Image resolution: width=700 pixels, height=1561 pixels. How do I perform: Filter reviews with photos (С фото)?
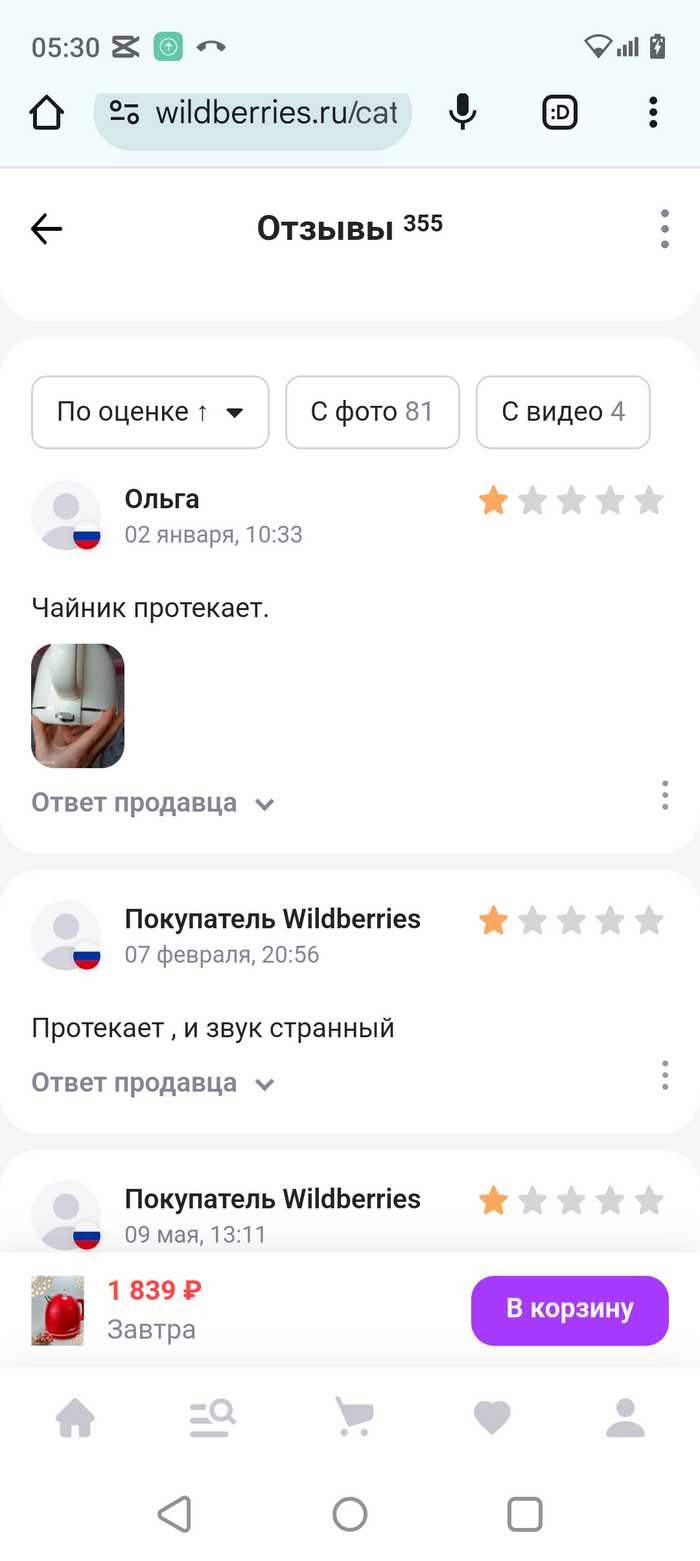tap(372, 412)
